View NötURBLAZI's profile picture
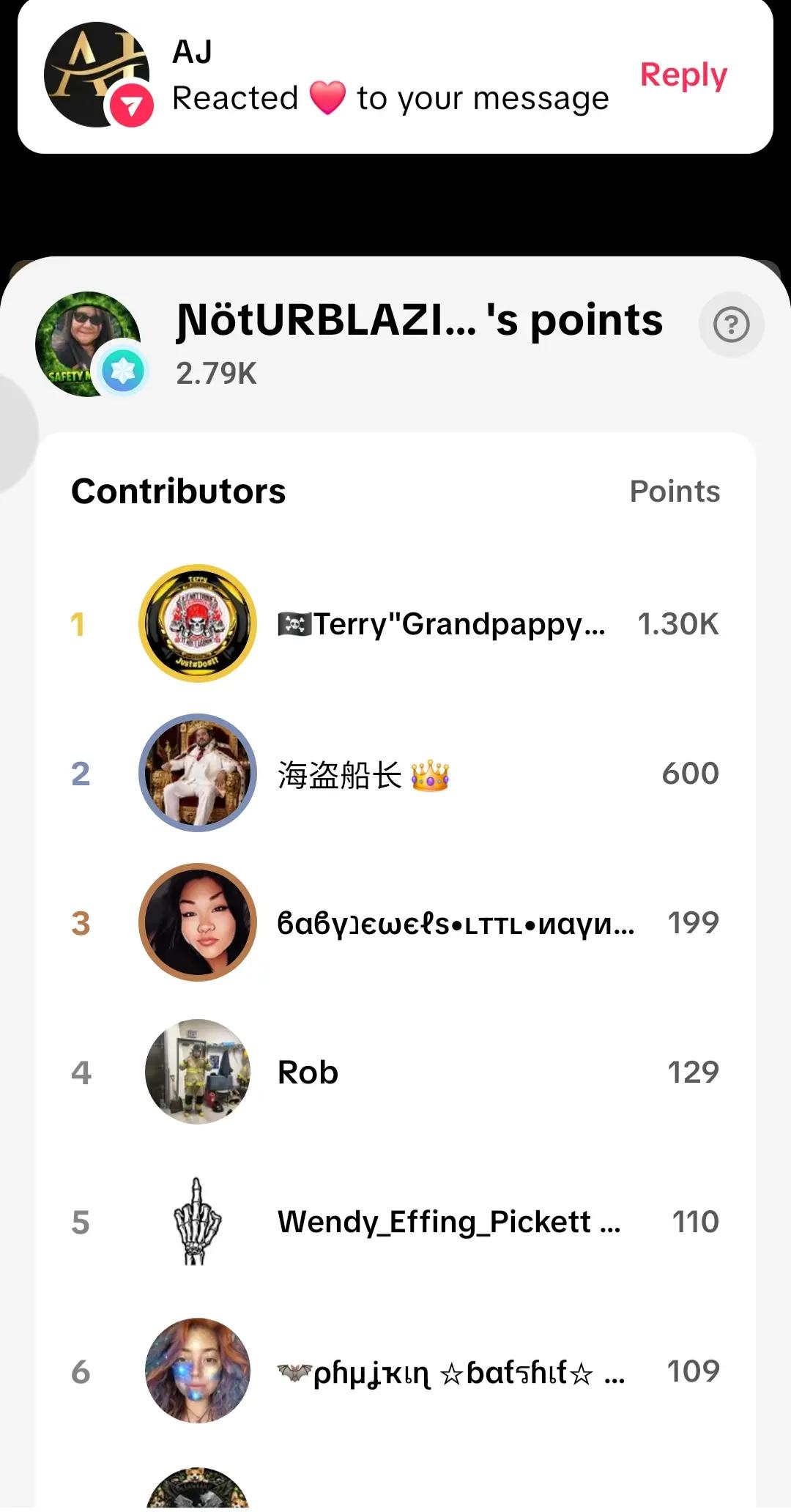The width and height of the screenshot is (791, 1512). point(89,344)
